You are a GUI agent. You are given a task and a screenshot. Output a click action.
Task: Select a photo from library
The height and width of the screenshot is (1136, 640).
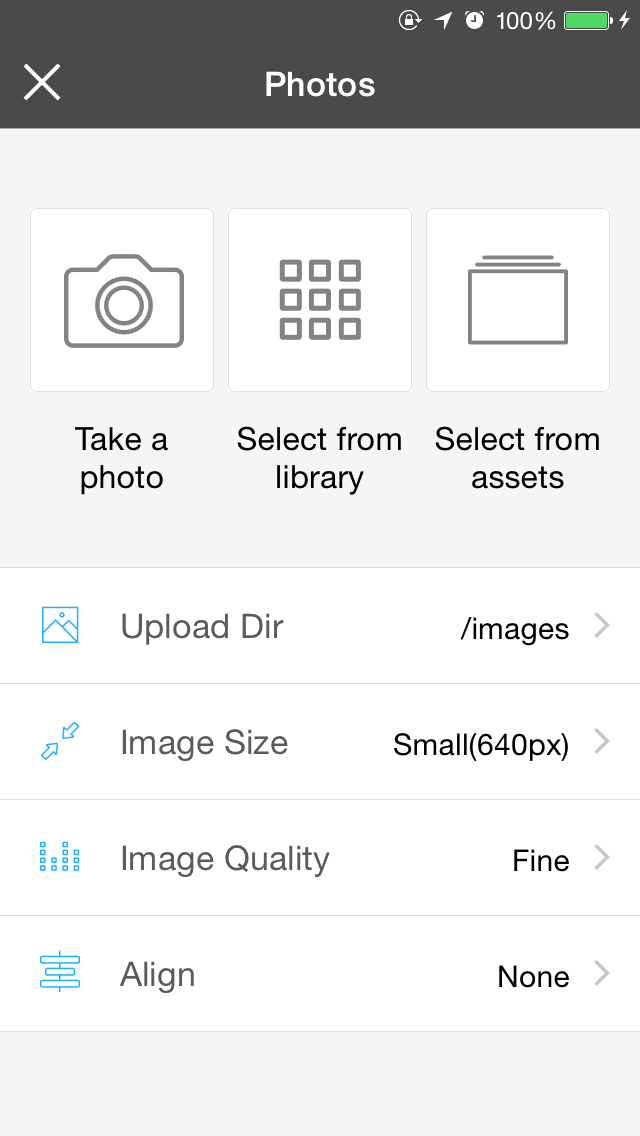[320, 300]
